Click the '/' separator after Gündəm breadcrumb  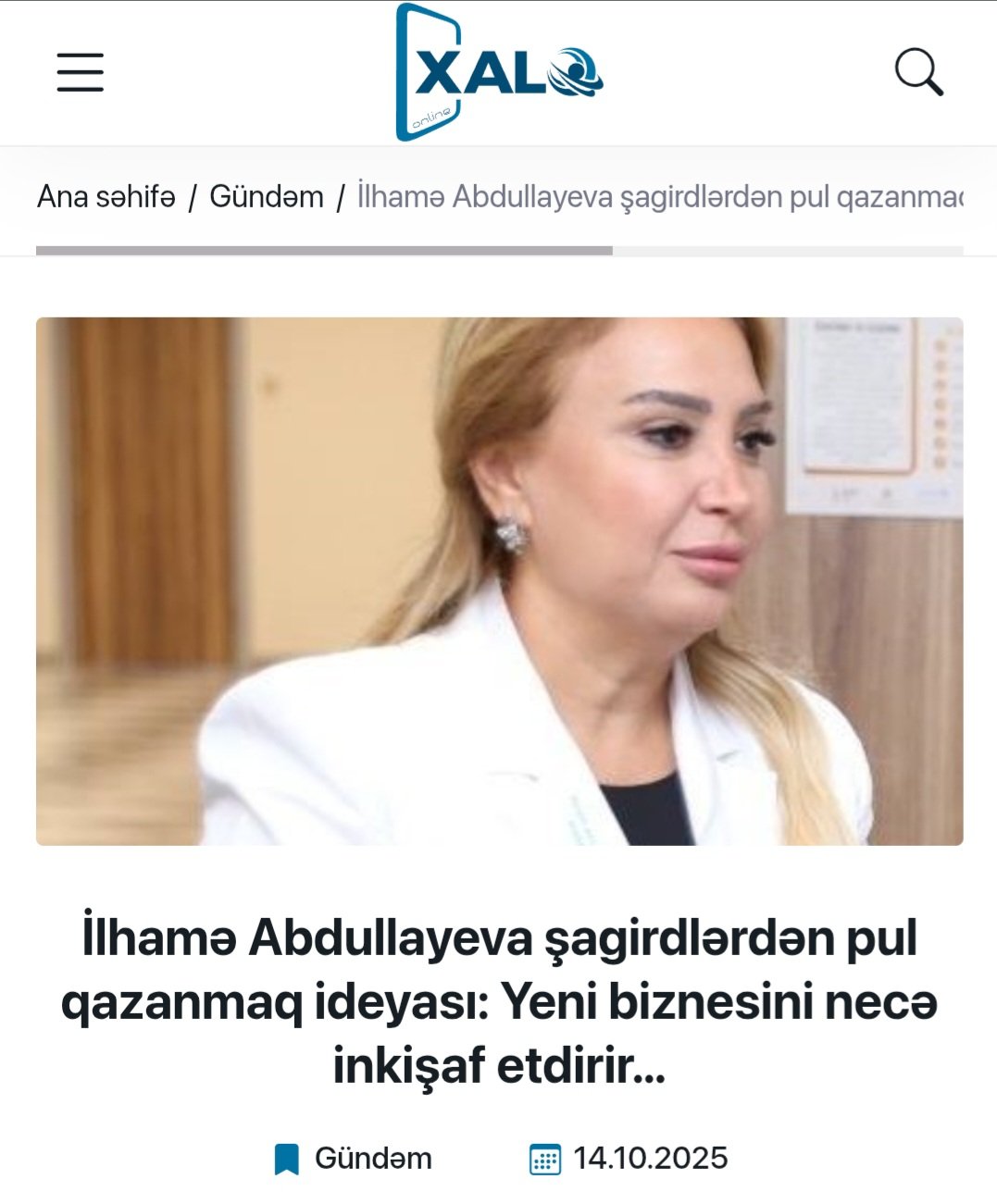(x=341, y=195)
